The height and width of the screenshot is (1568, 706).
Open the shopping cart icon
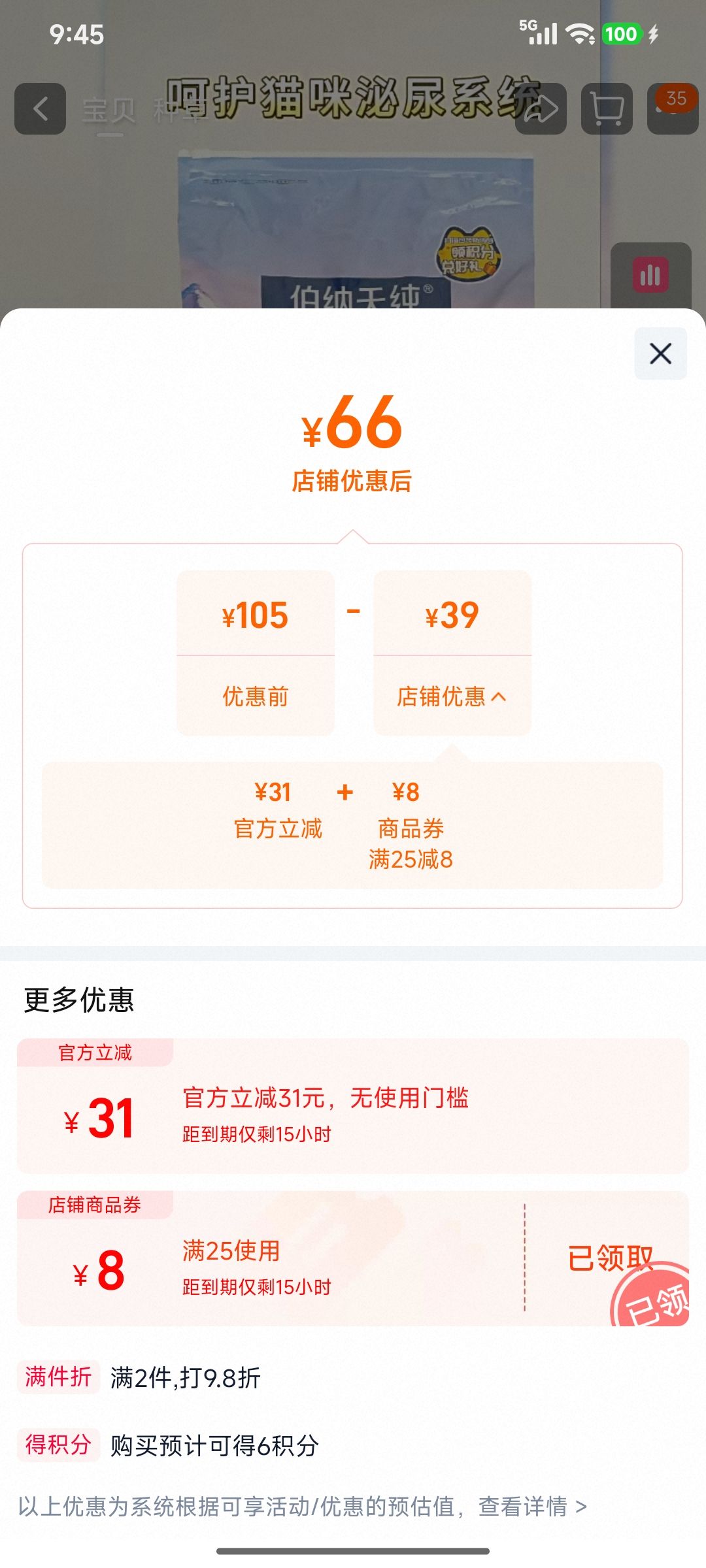pos(607,108)
